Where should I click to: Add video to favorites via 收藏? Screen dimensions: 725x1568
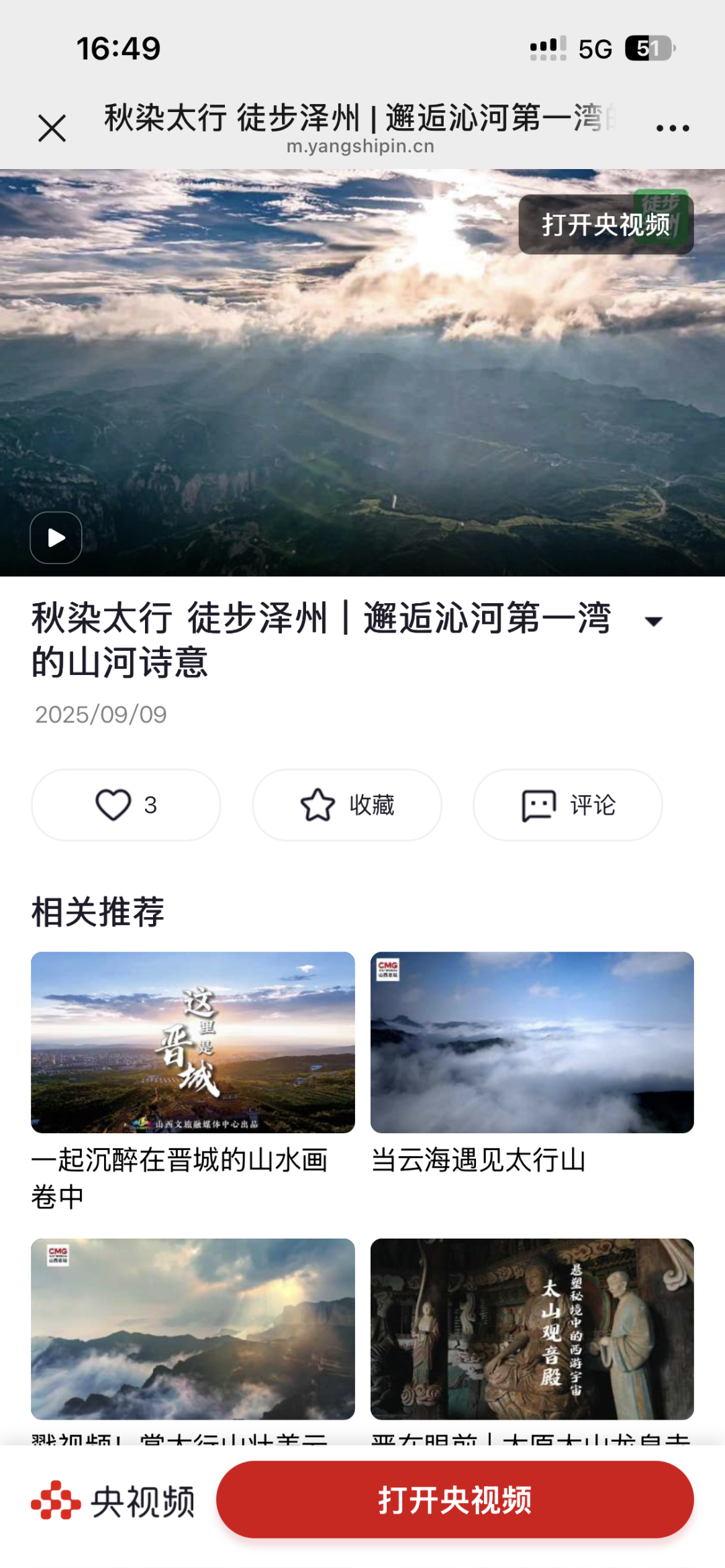pyautogui.click(x=347, y=804)
